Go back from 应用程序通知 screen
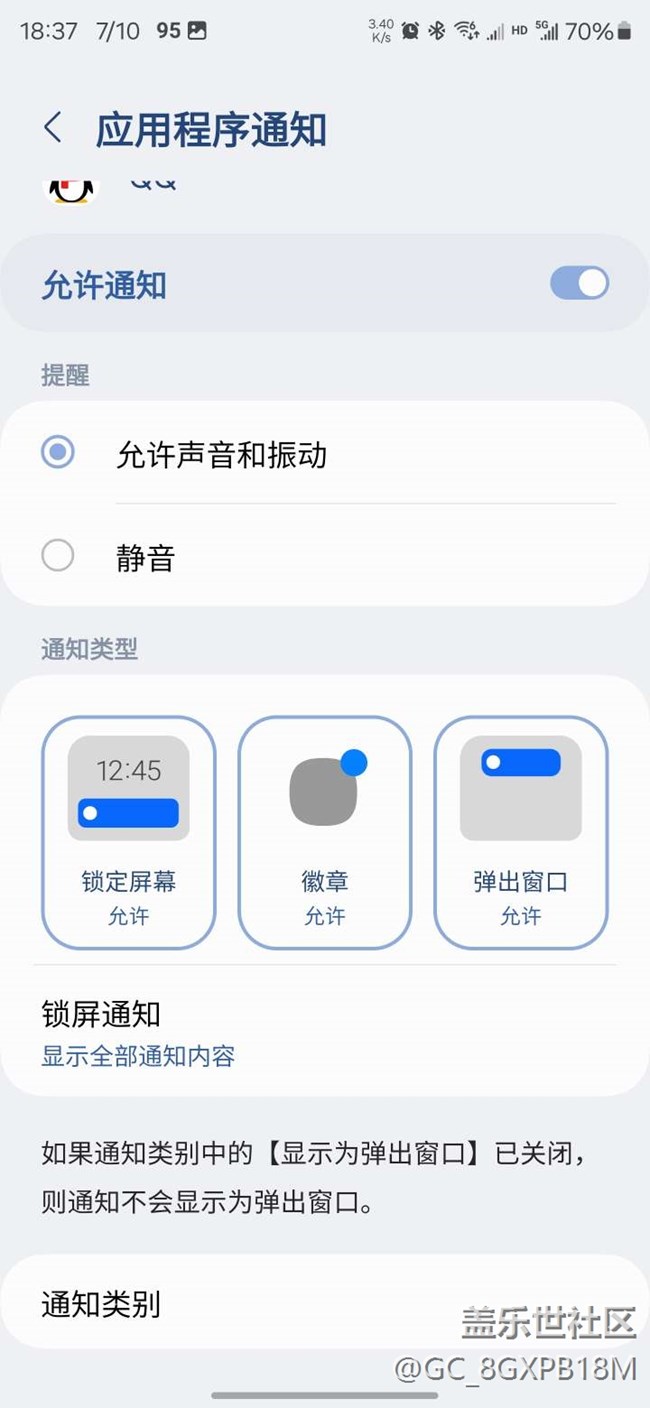This screenshot has height=1408, width=650. coord(53,128)
